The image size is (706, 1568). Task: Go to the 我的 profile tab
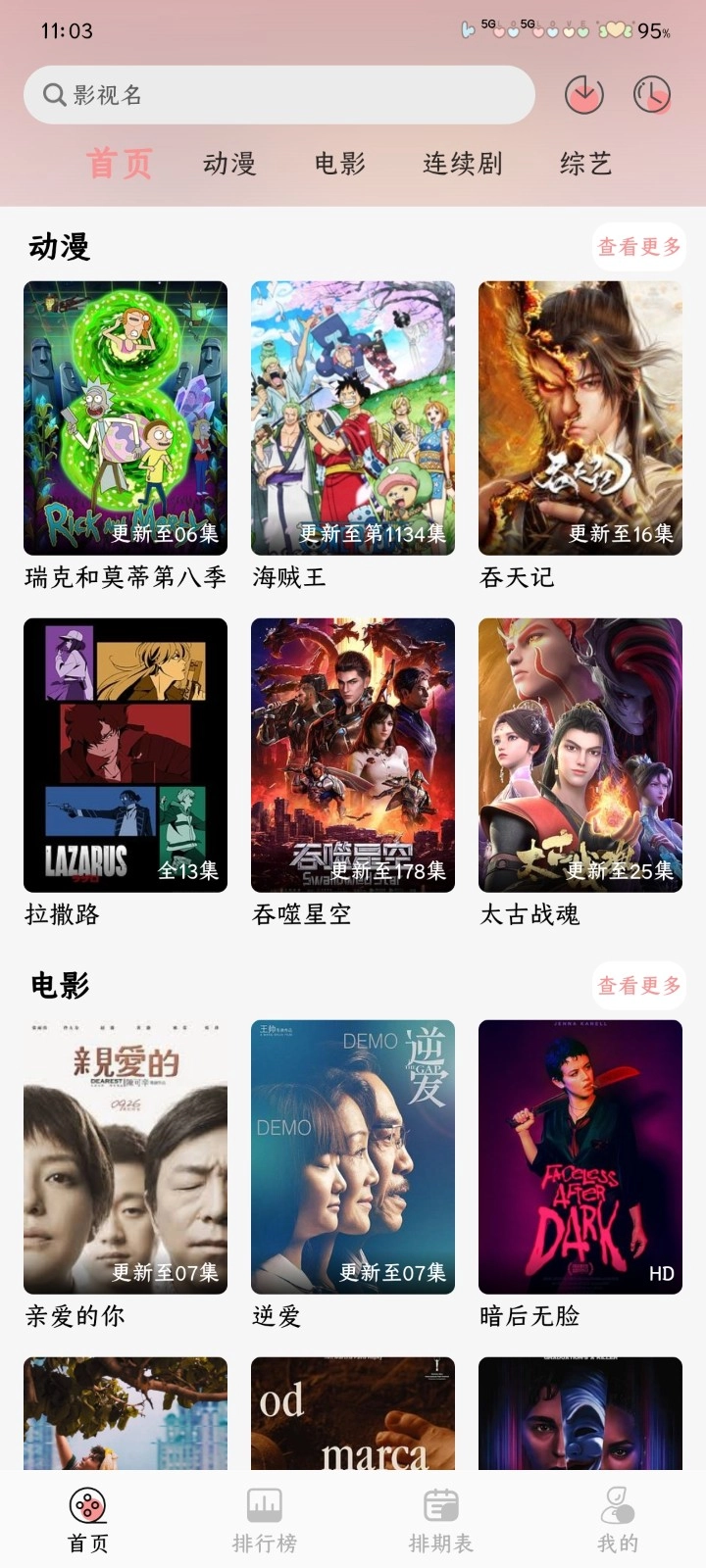click(x=618, y=1520)
